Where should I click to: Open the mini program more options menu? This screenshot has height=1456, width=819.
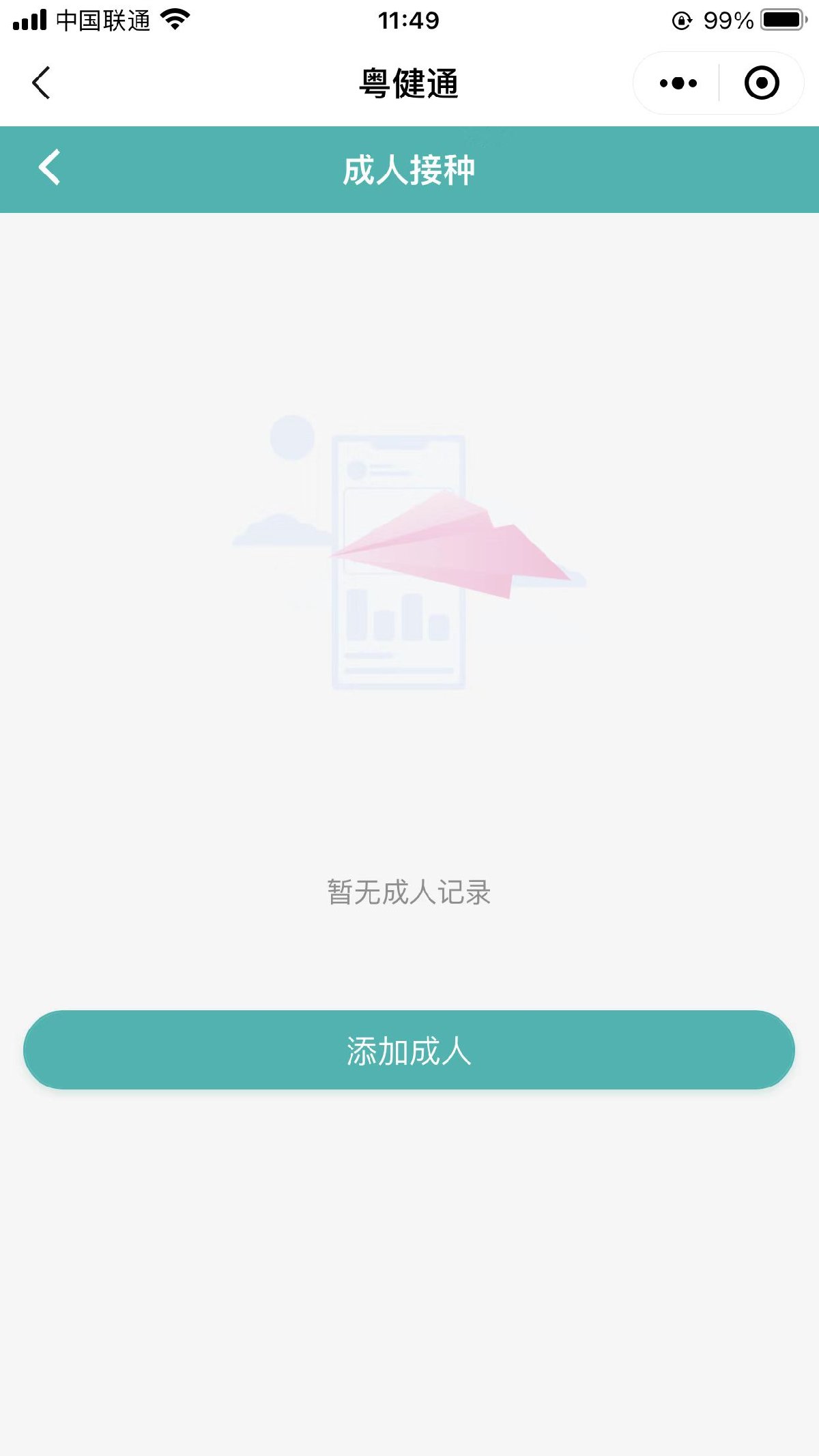[x=678, y=83]
